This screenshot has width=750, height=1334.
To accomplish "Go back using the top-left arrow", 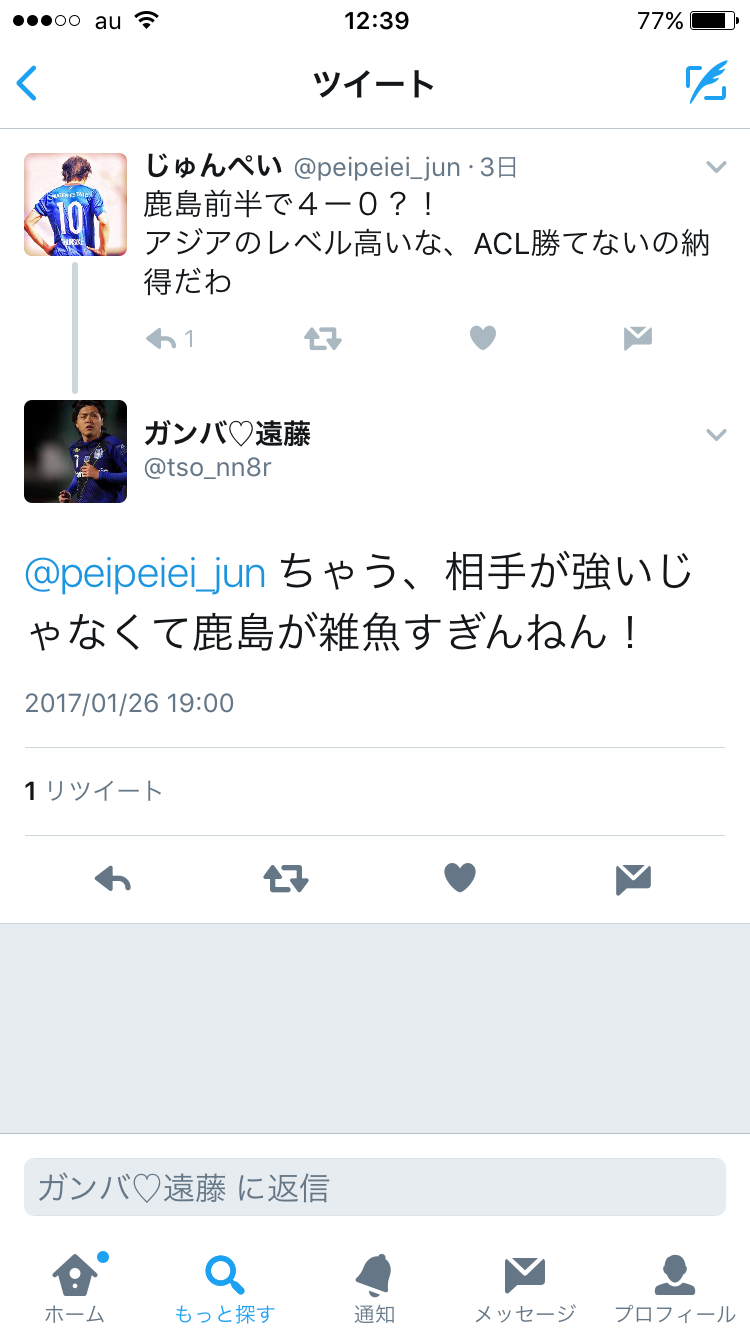I will tap(27, 83).
